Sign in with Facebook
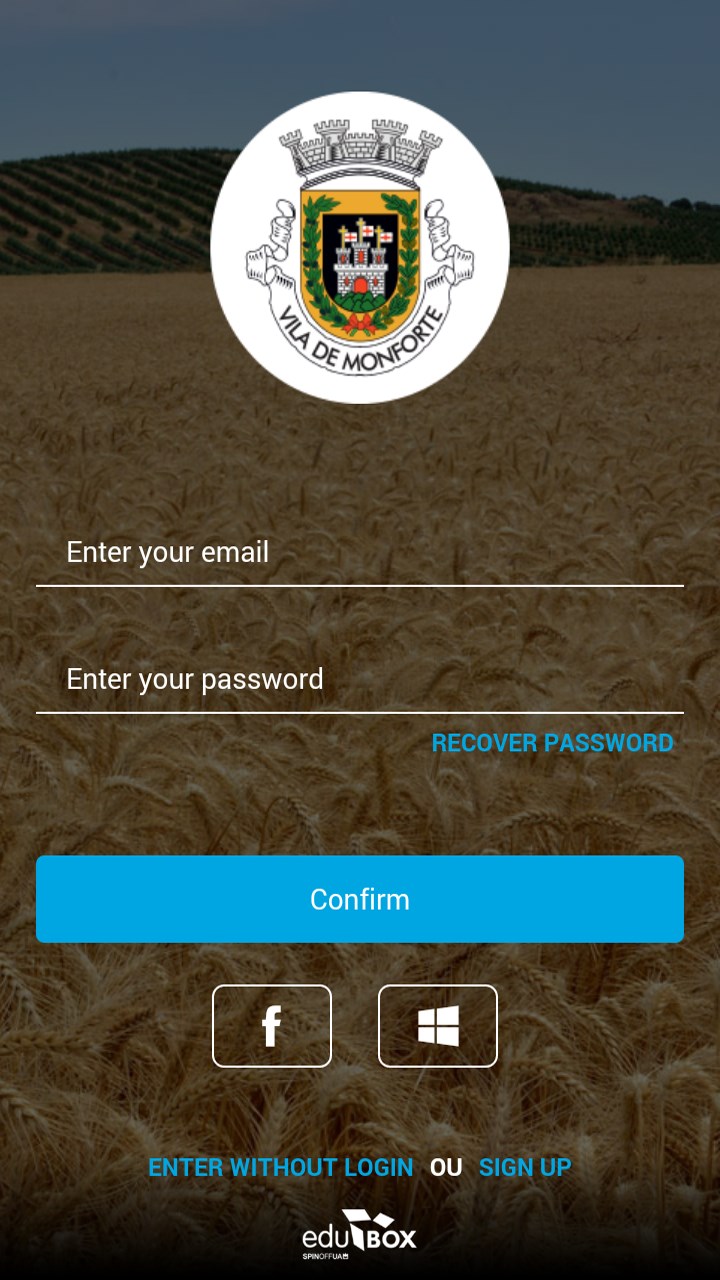The image size is (720, 1280). pyautogui.click(x=272, y=1026)
